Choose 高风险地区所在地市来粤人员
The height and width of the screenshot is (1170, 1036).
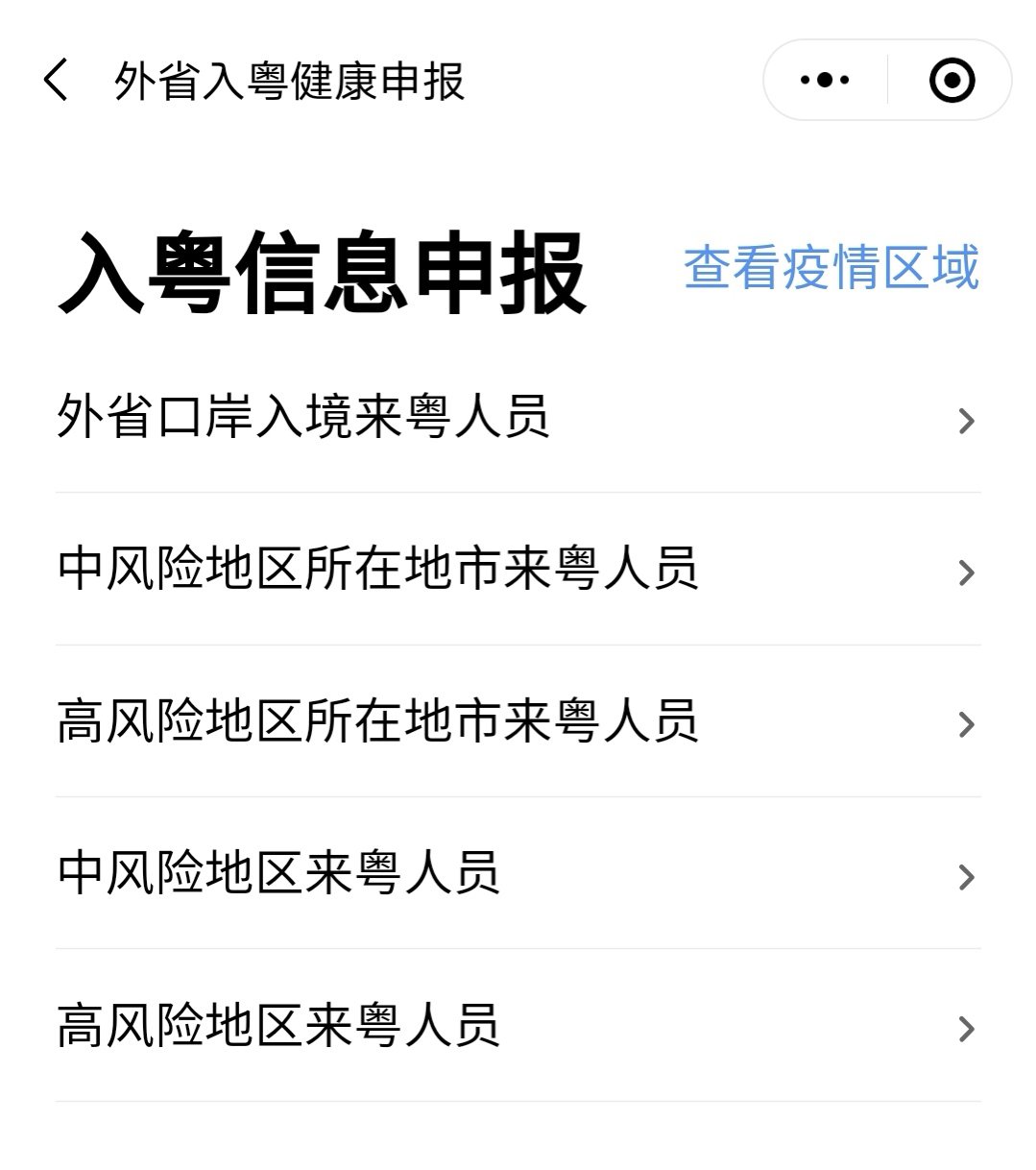click(x=517, y=722)
